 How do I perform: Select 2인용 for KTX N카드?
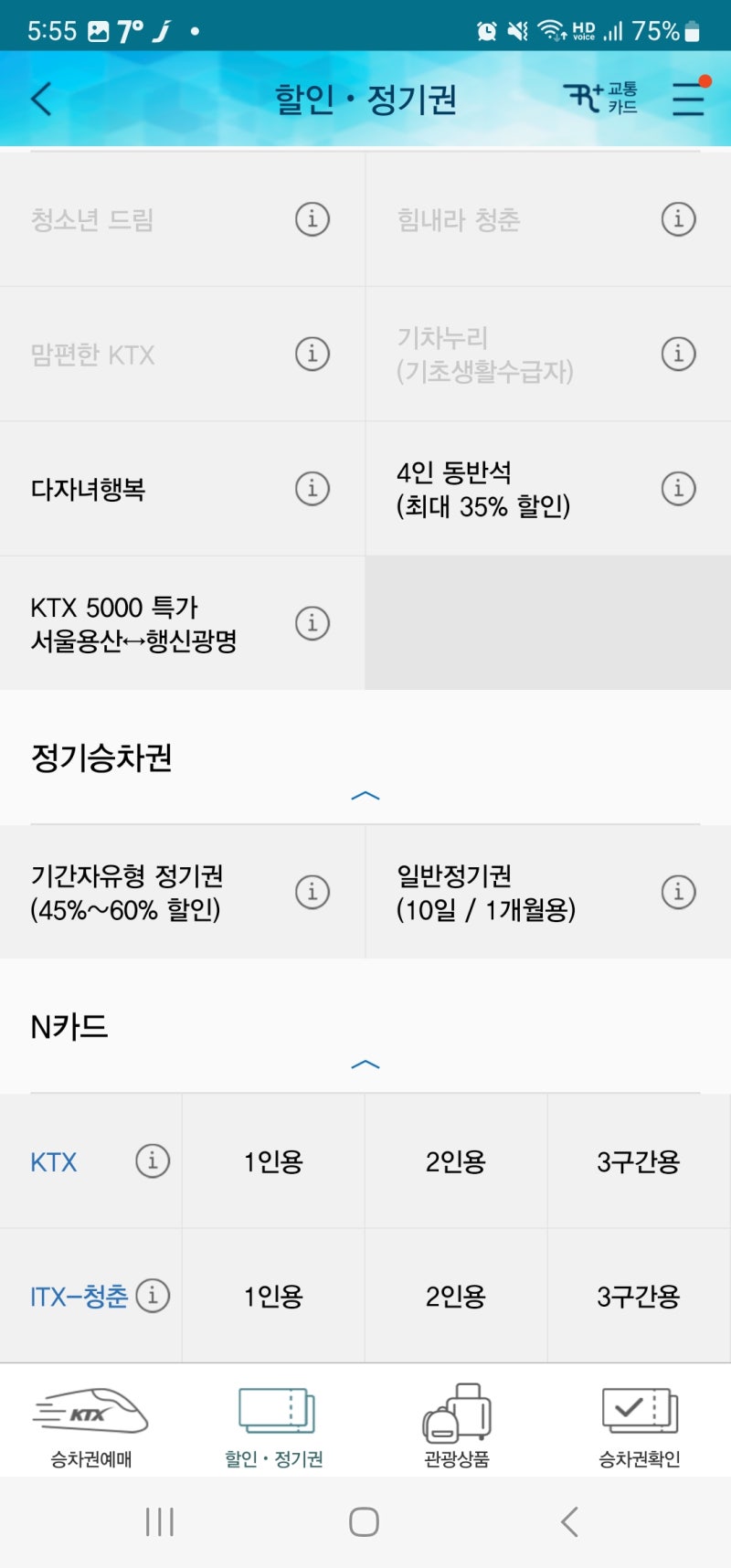tap(455, 1161)
